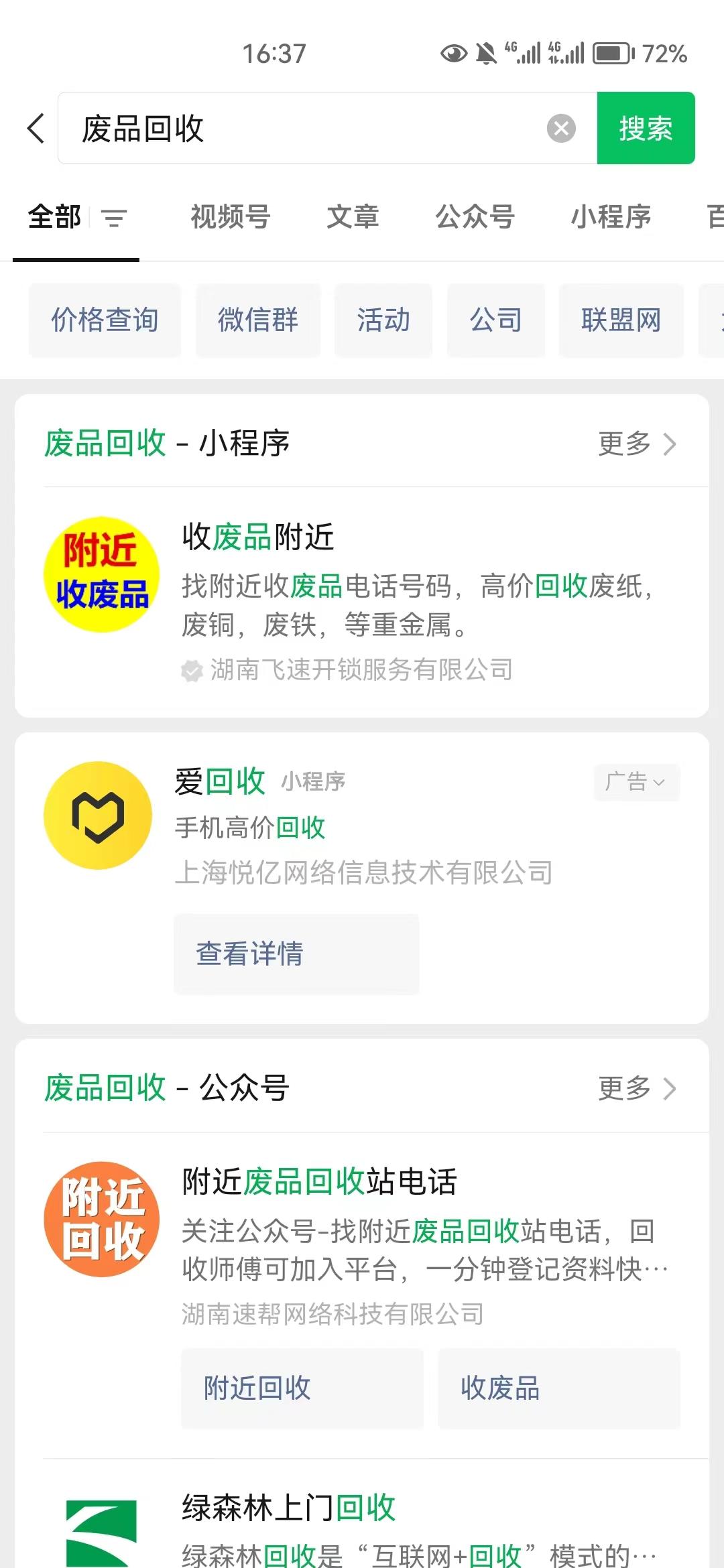The image size is (724, 1568).
Task: Select the 公司 chip
Action: 496,320
